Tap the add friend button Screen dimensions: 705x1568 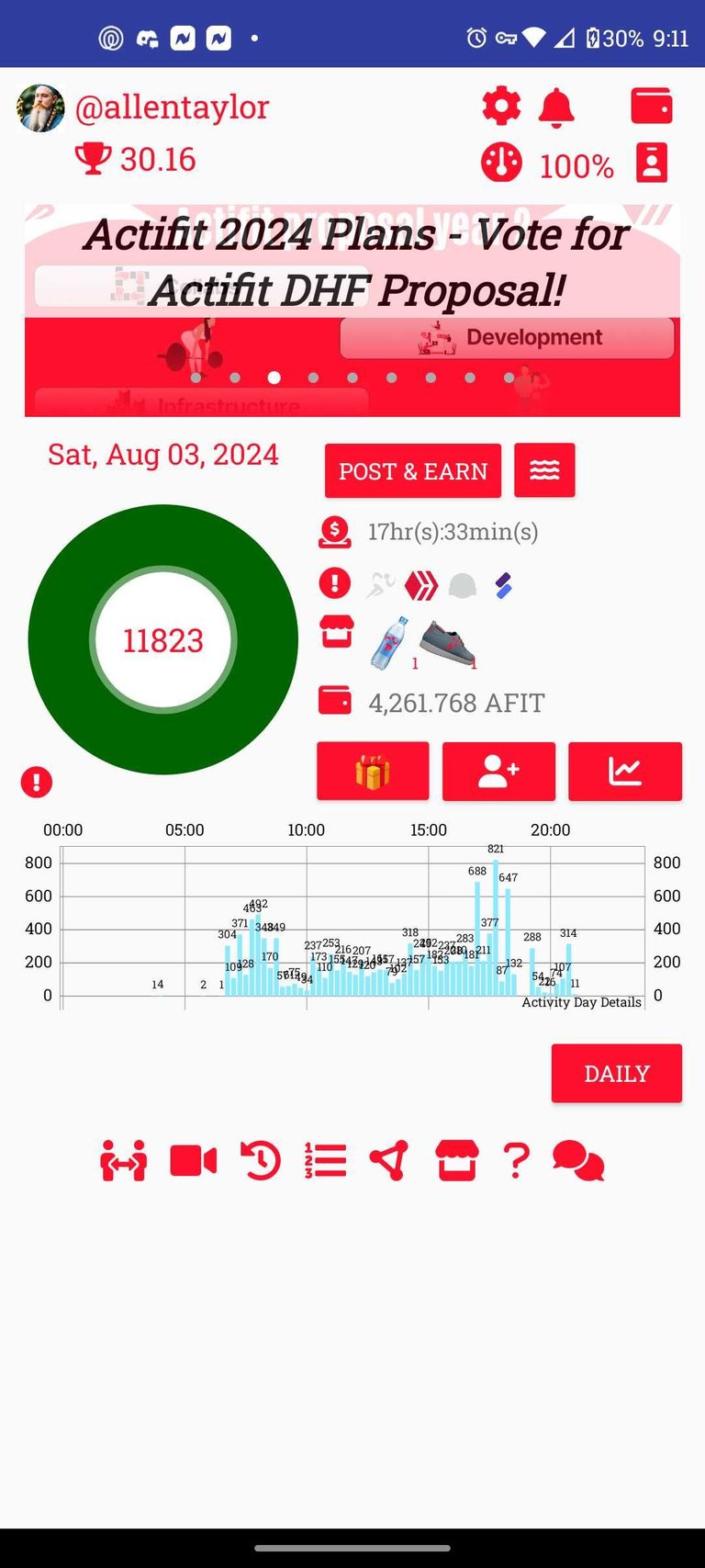pos(498,772)
